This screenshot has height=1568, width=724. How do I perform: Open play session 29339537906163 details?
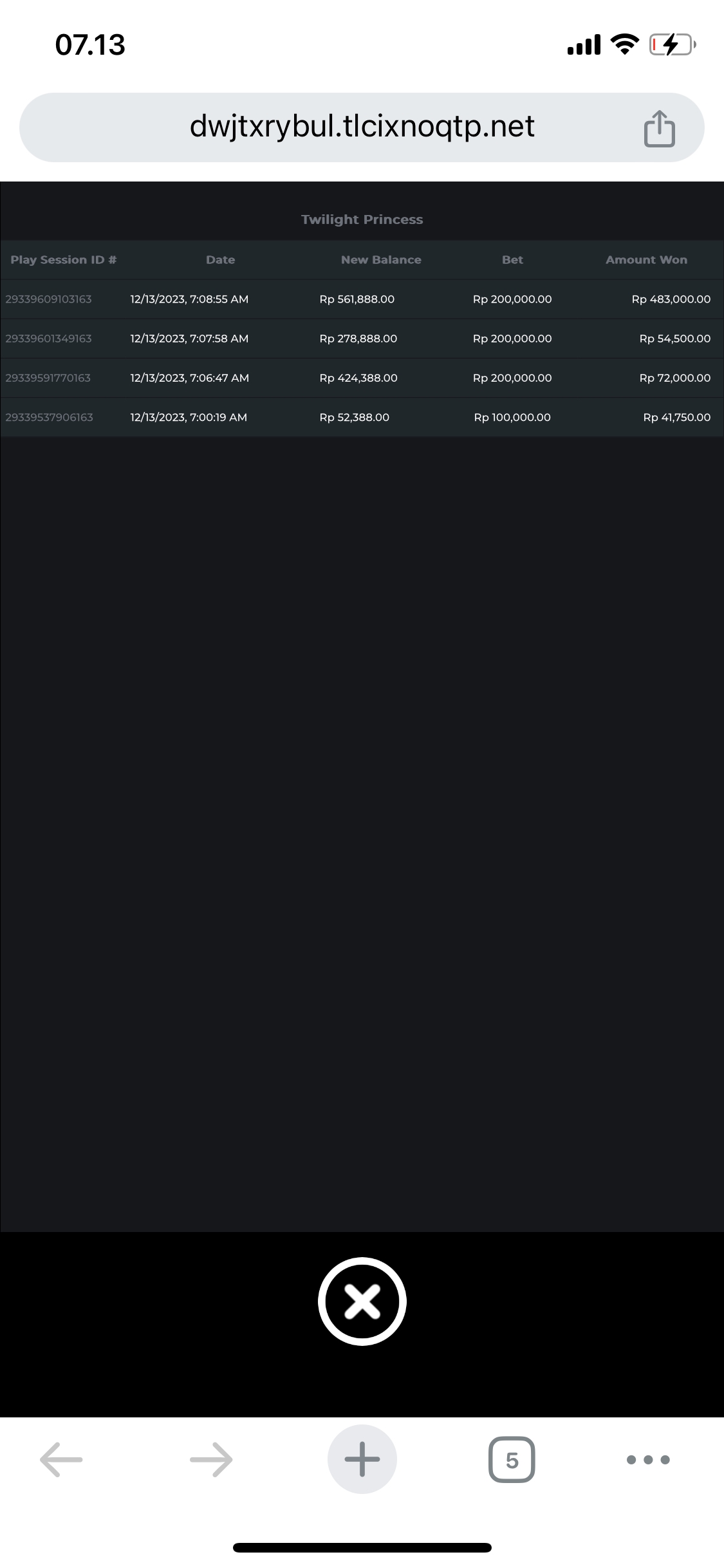coord(49,417)
